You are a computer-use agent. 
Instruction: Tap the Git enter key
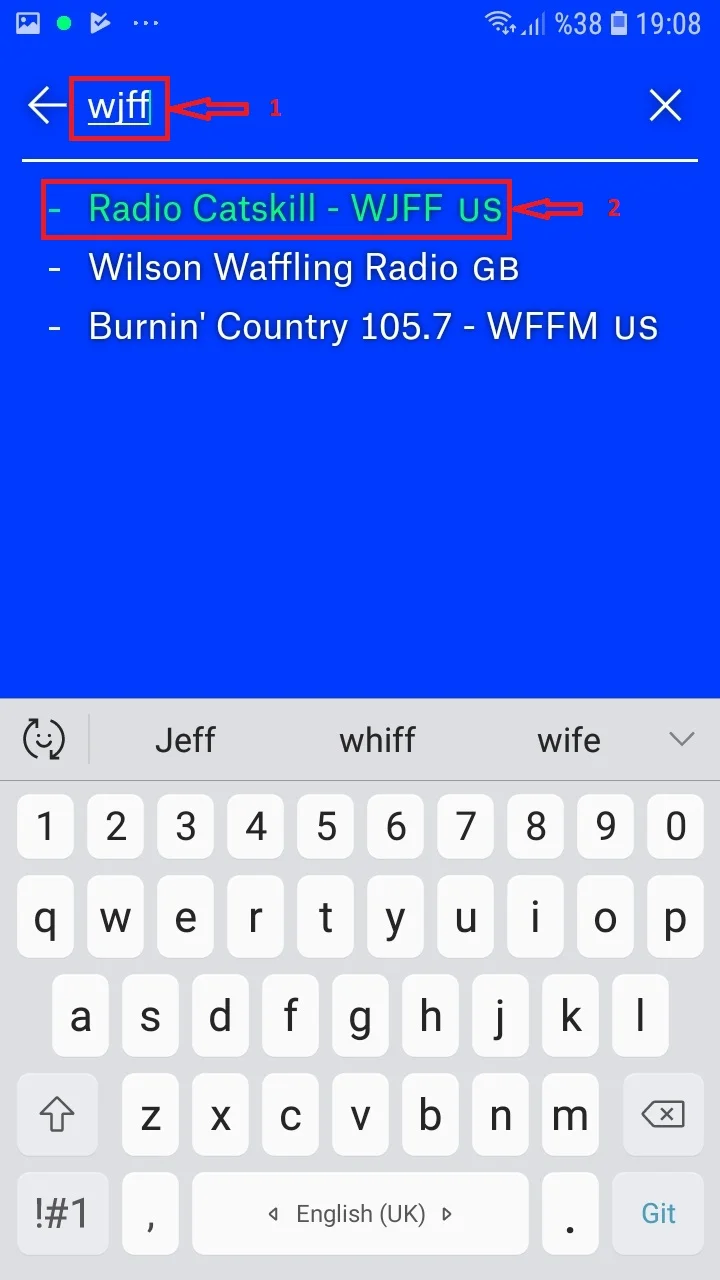658,1213
